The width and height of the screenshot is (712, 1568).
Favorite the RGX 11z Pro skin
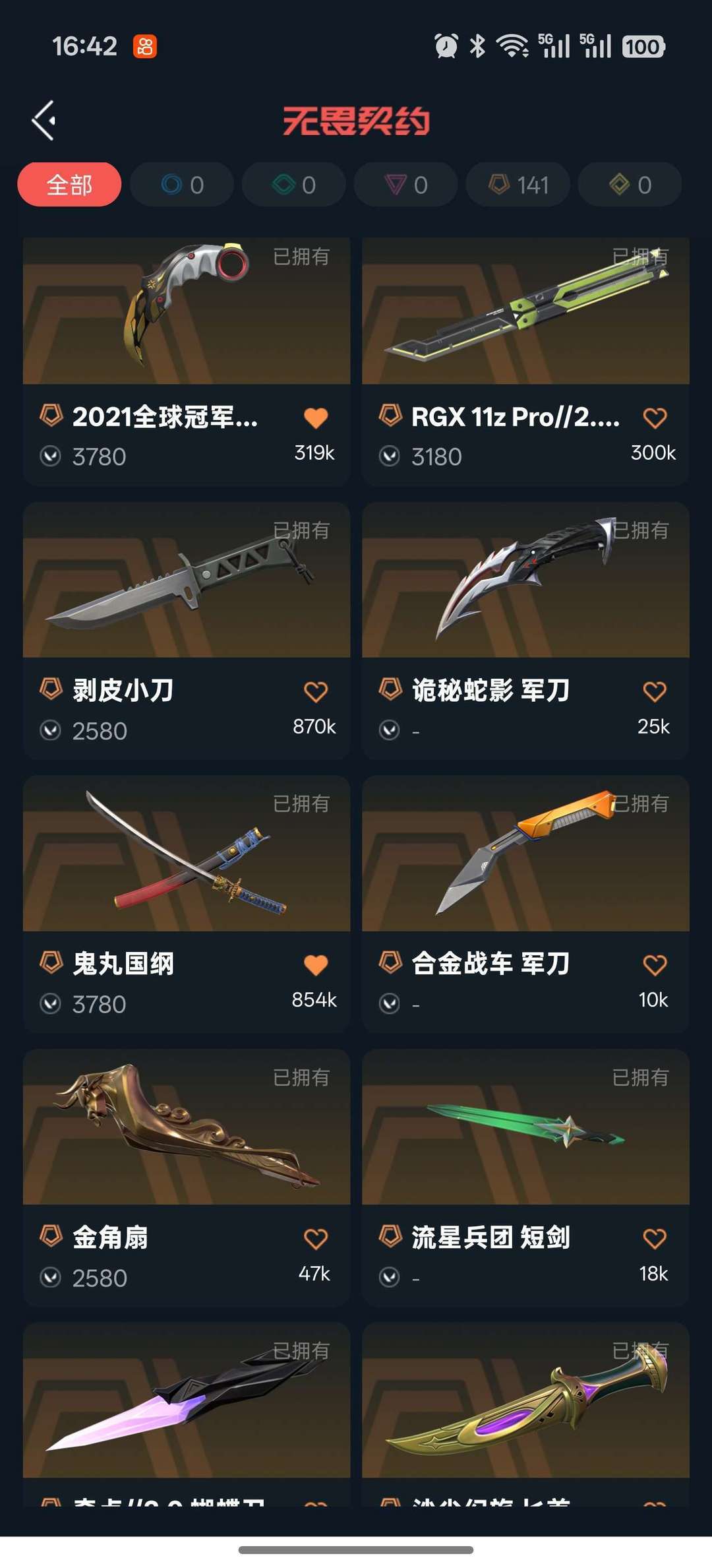pos(655,418)
